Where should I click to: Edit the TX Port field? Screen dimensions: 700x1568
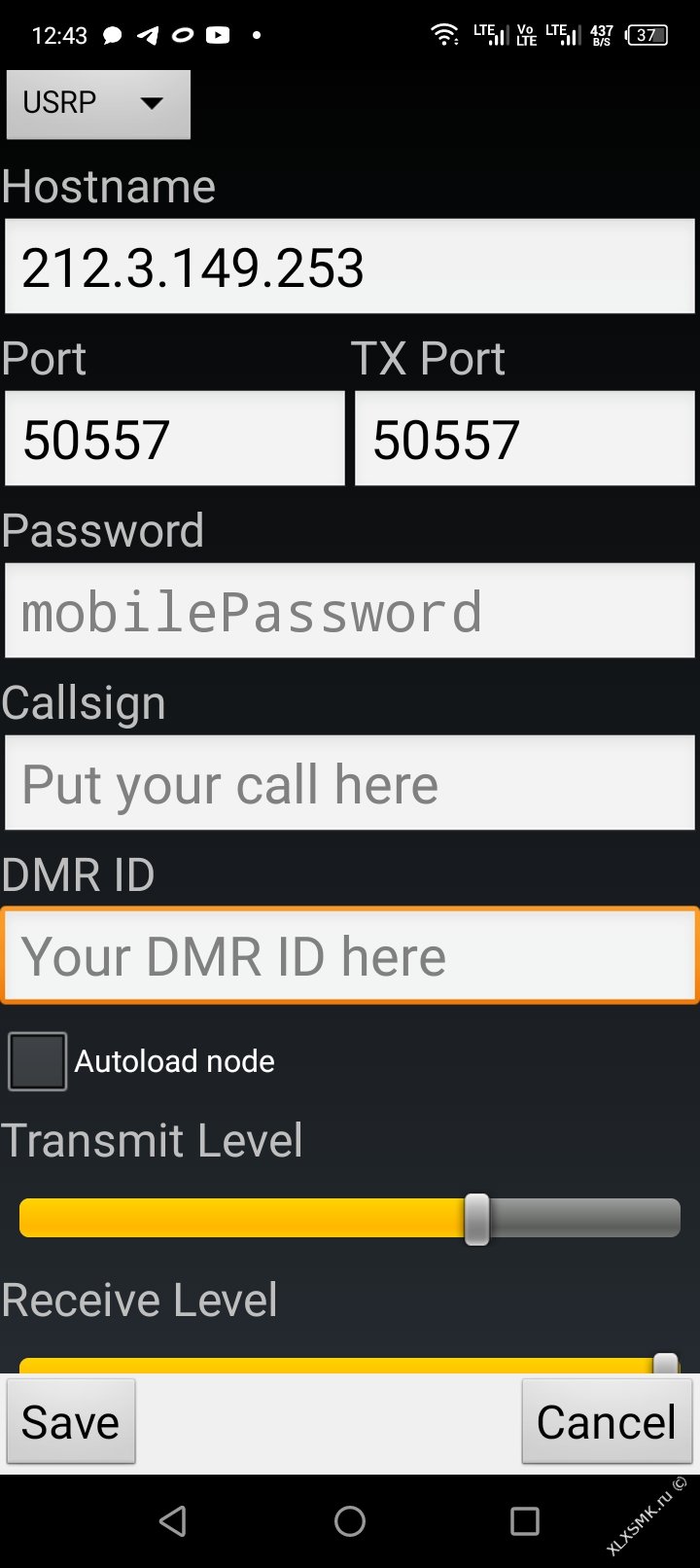click(x=525, y=439)
